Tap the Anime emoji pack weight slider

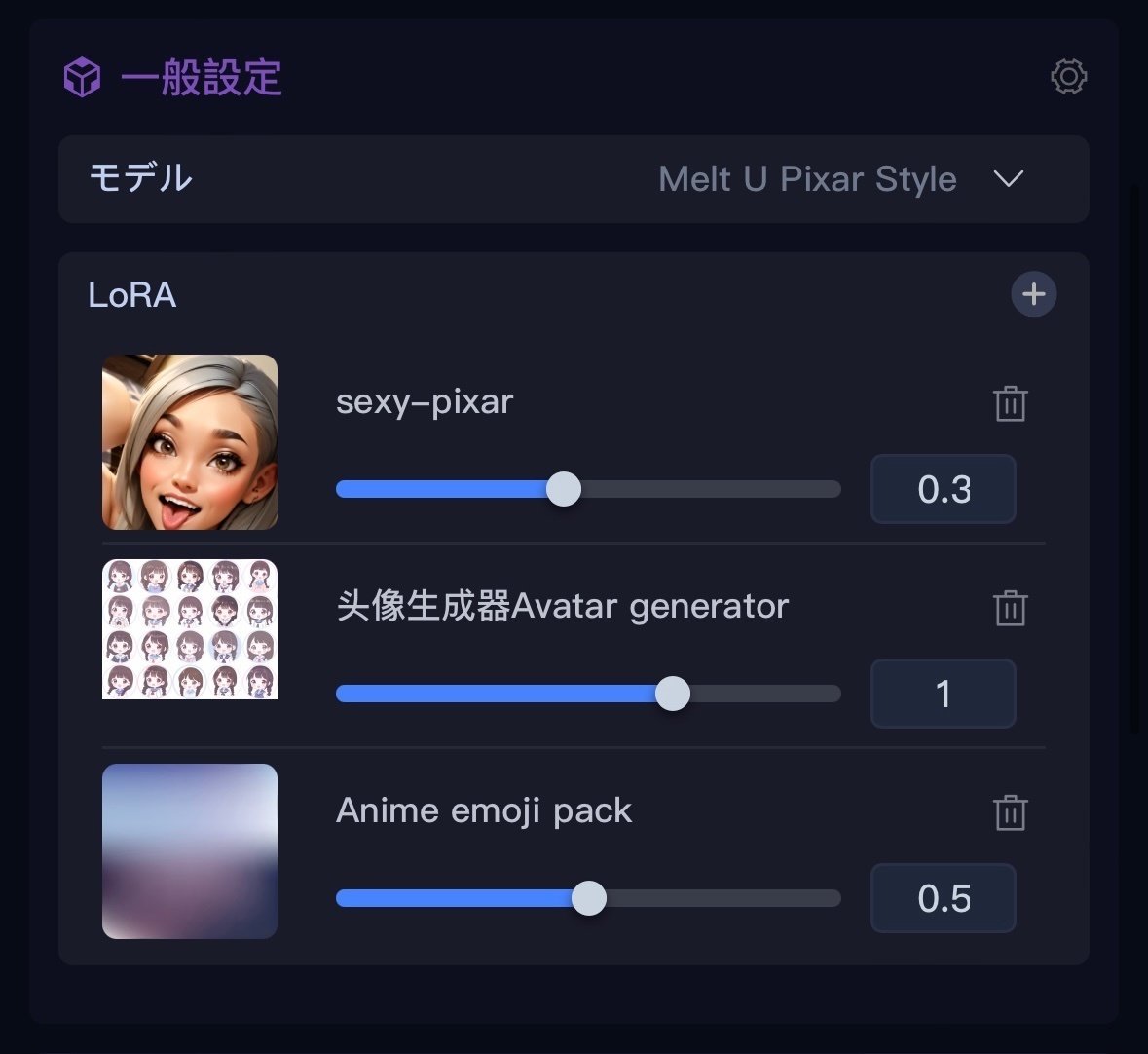(x=588, y=898)
